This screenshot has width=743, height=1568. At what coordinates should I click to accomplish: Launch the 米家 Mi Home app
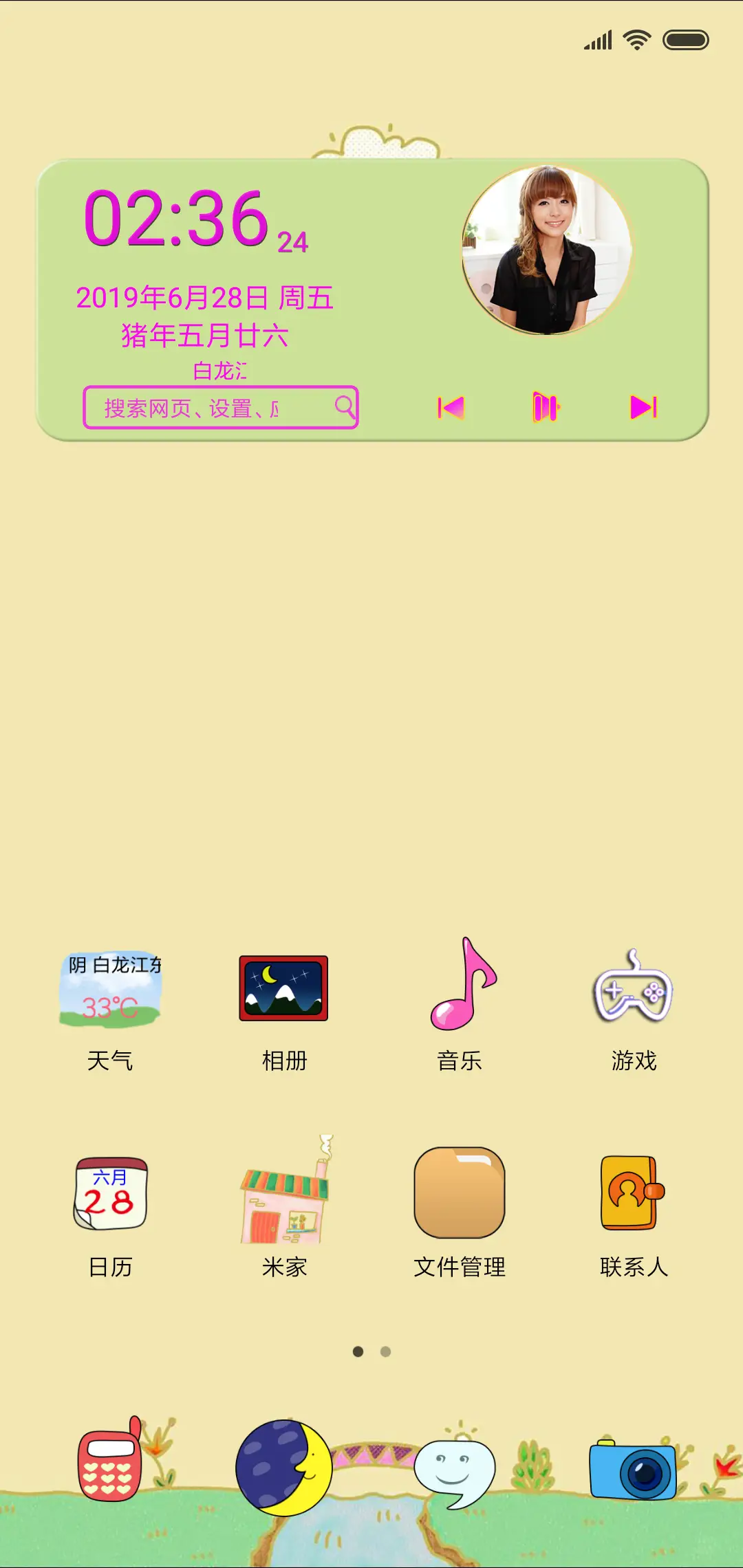[x=285, y=1198]
